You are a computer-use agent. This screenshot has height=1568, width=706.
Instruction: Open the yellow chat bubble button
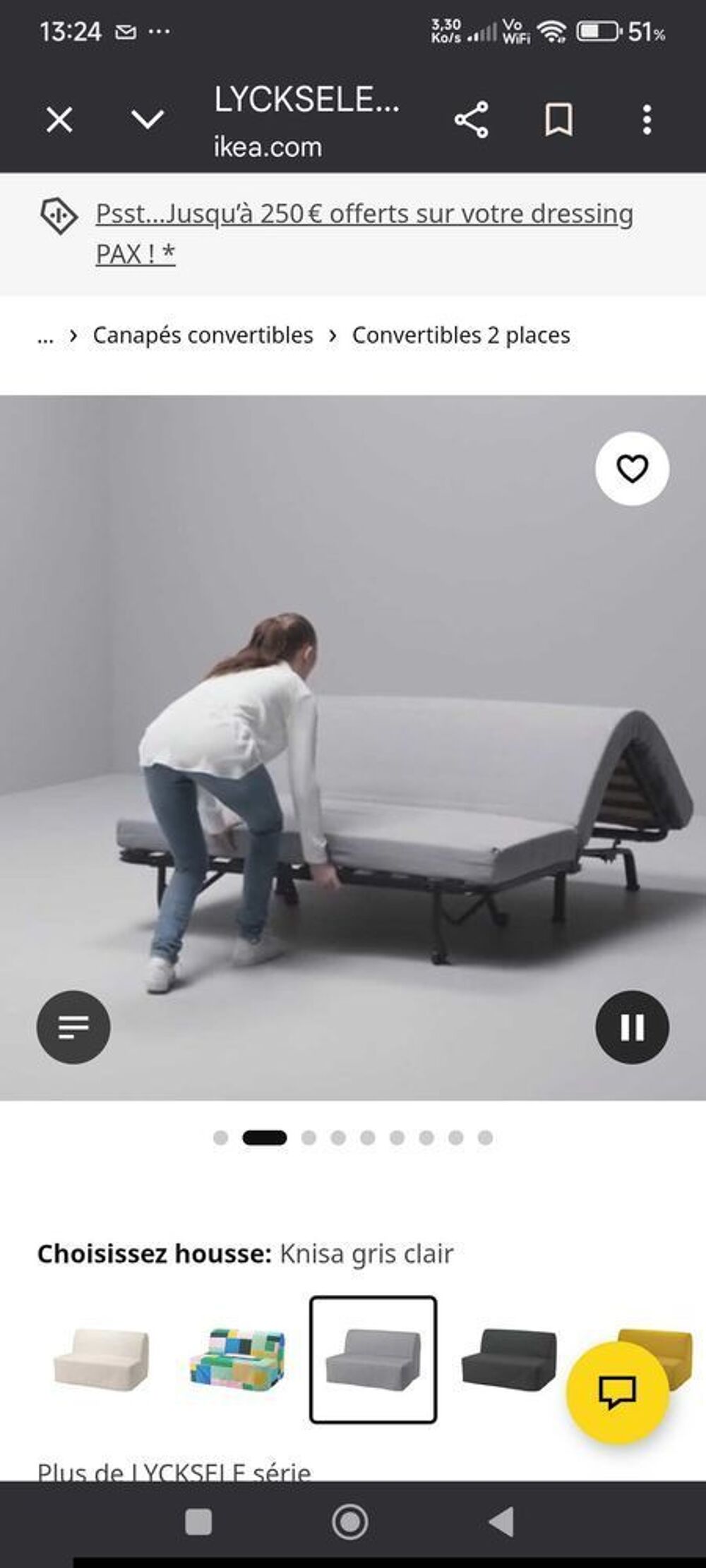tap(618, 1393)
